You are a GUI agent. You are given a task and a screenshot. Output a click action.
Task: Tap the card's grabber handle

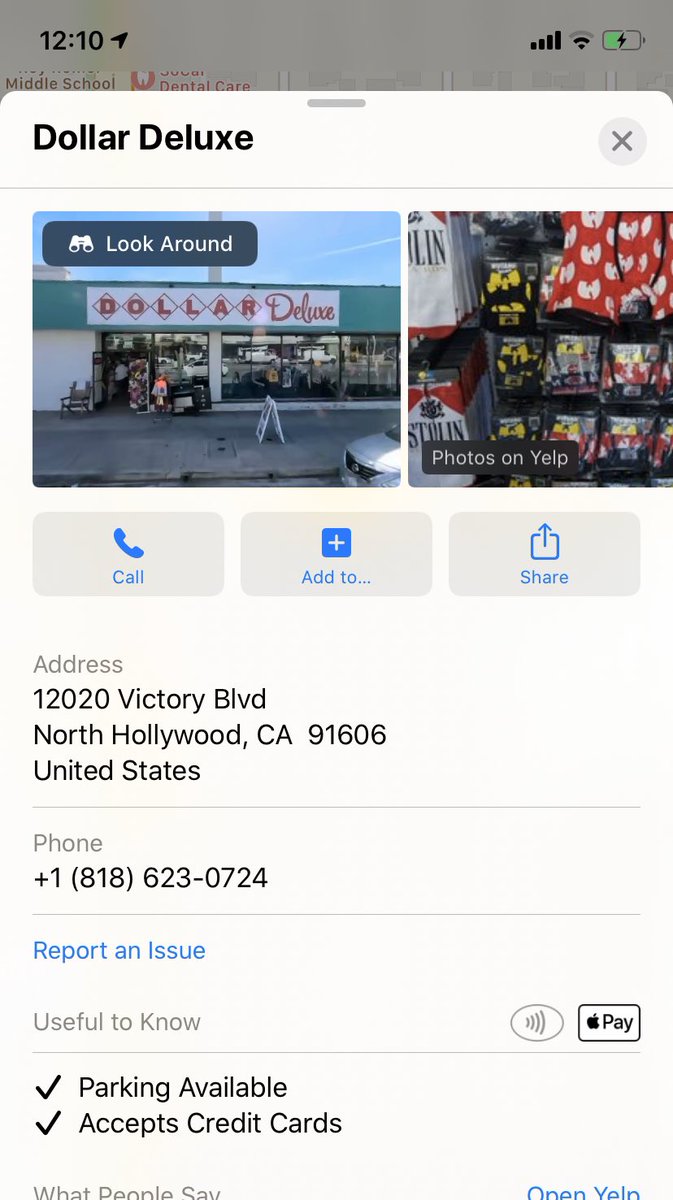tap(337, 103)
